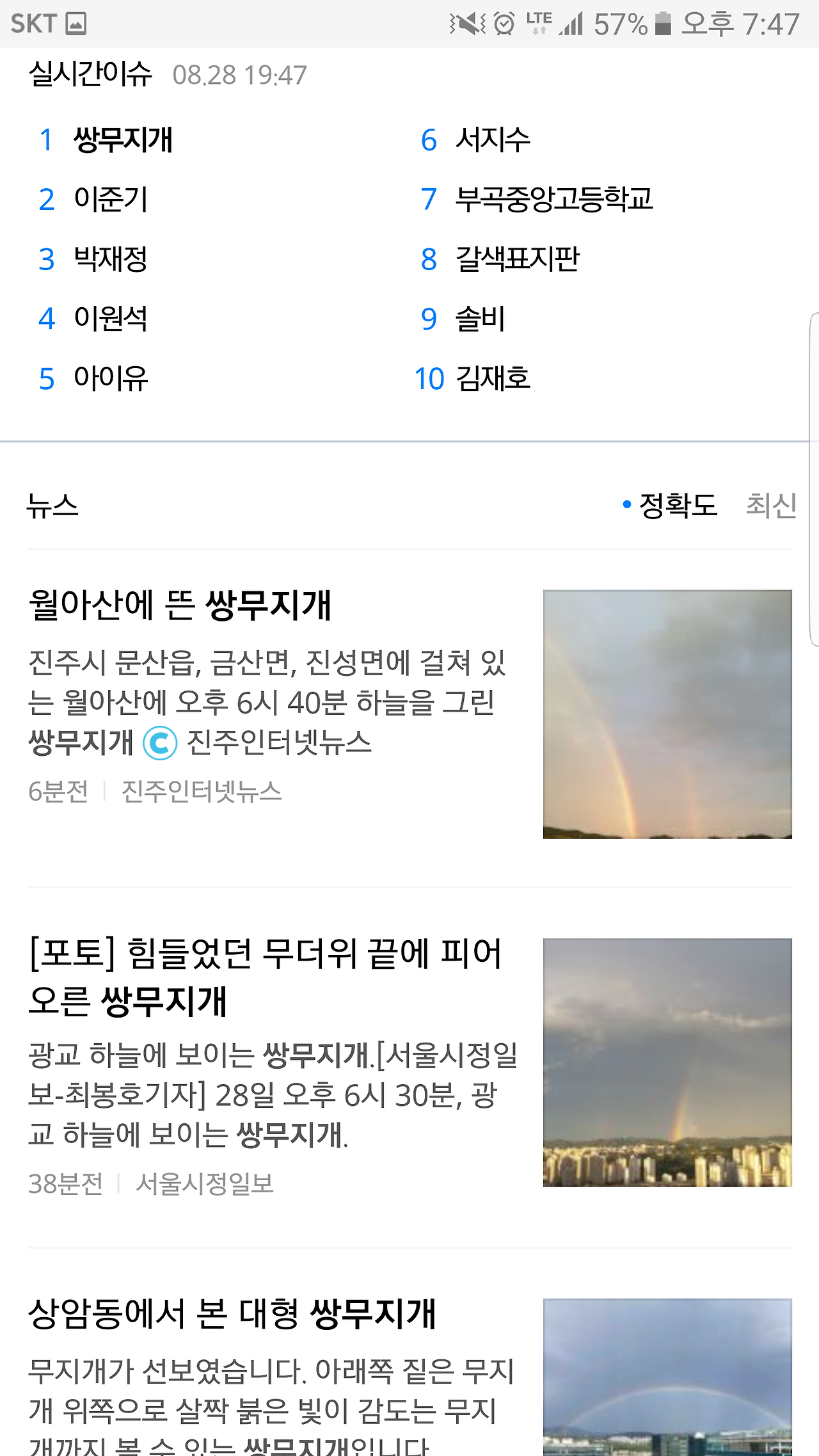This screenshot has width=819, height=1456.
Task: Select trending keyword 갈색표지판
Action: 517,259
